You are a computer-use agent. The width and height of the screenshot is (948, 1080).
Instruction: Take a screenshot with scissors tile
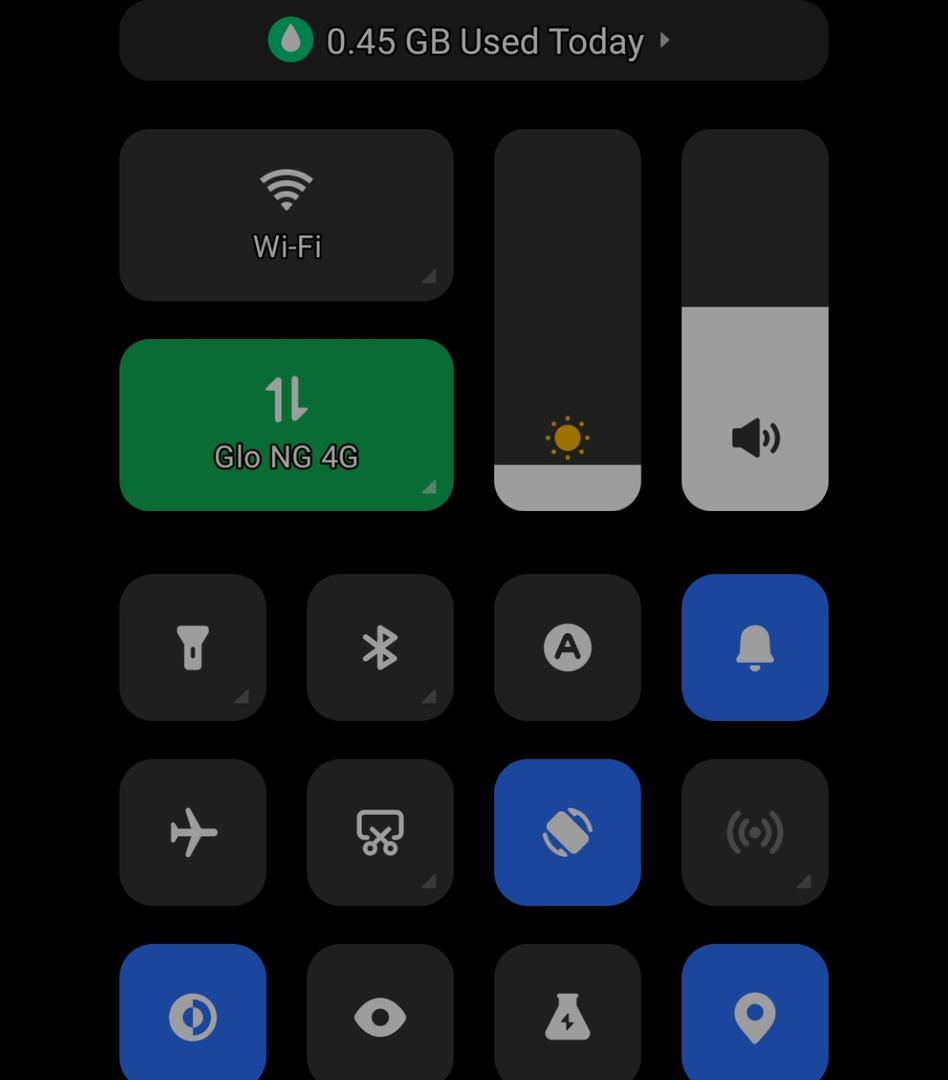click(380, 832)
